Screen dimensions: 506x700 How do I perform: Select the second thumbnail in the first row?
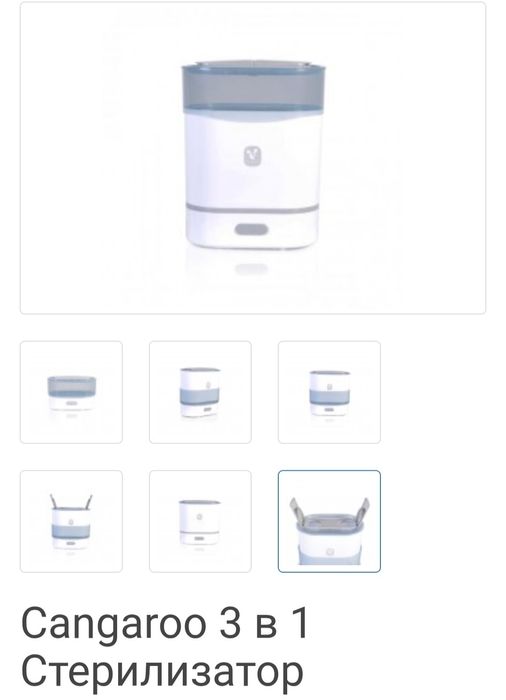coord(201,392)
